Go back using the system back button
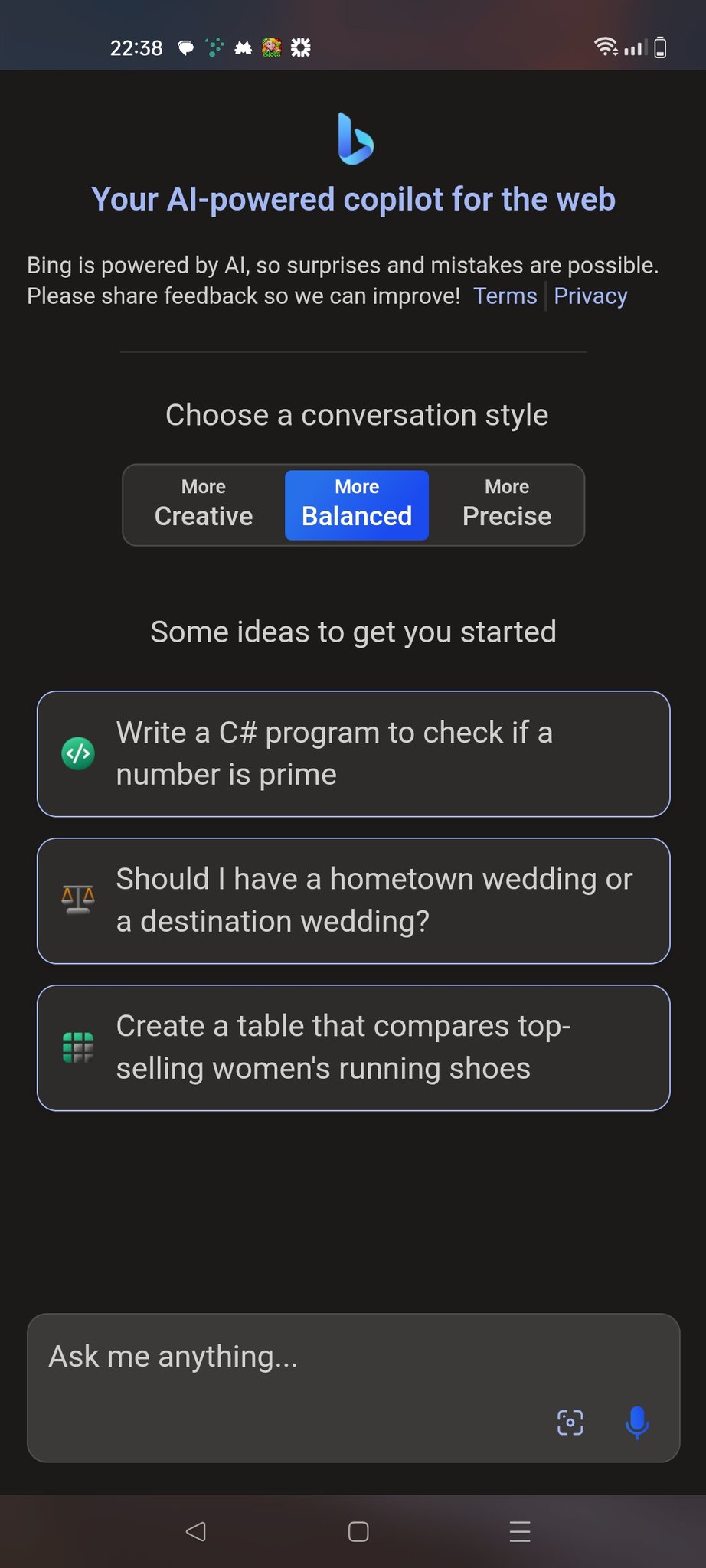Viewport: 706px width, 1568px height. [x=196, y=1531]
